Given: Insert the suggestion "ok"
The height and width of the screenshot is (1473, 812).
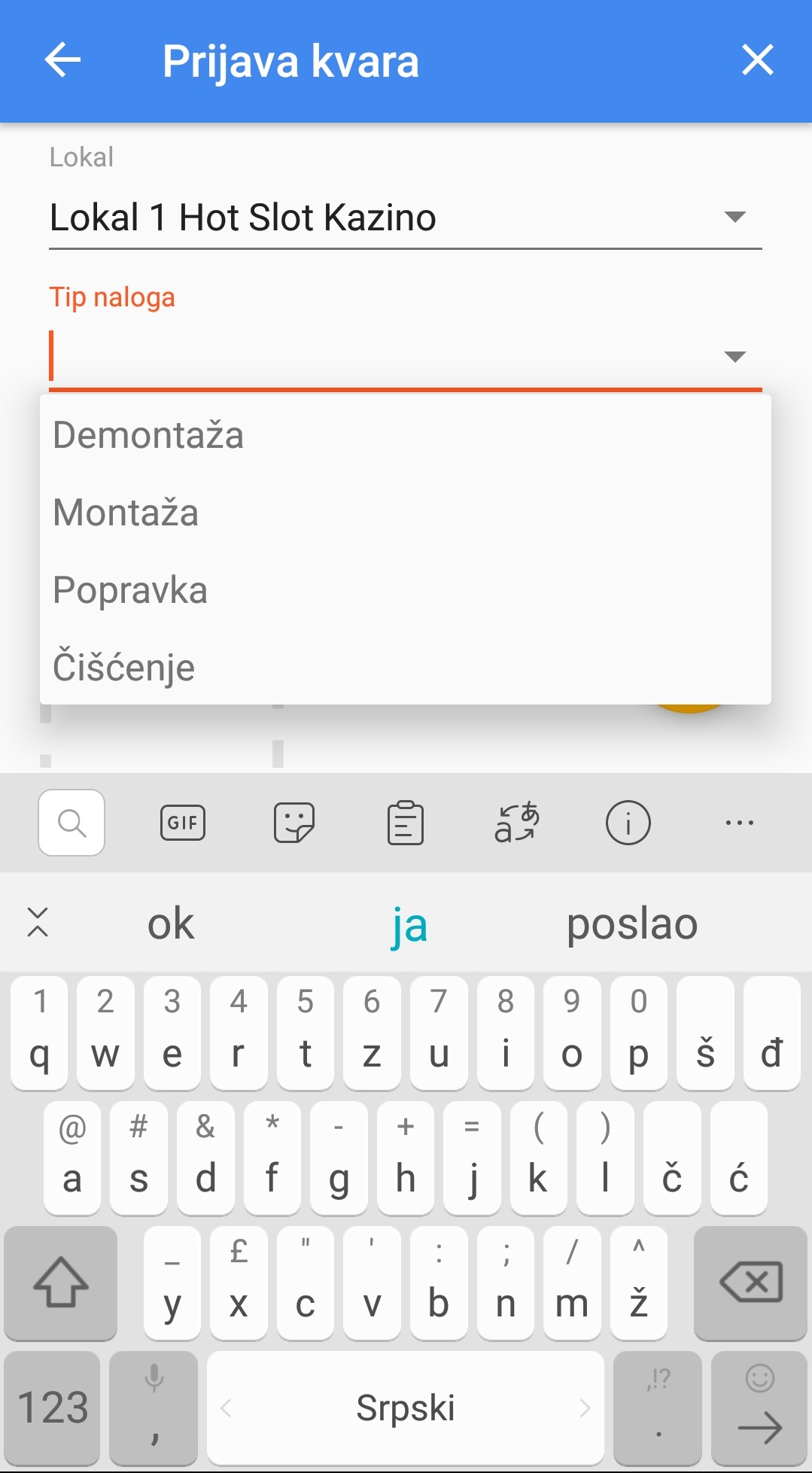Looking at the screenshot, I should point(171,924).
